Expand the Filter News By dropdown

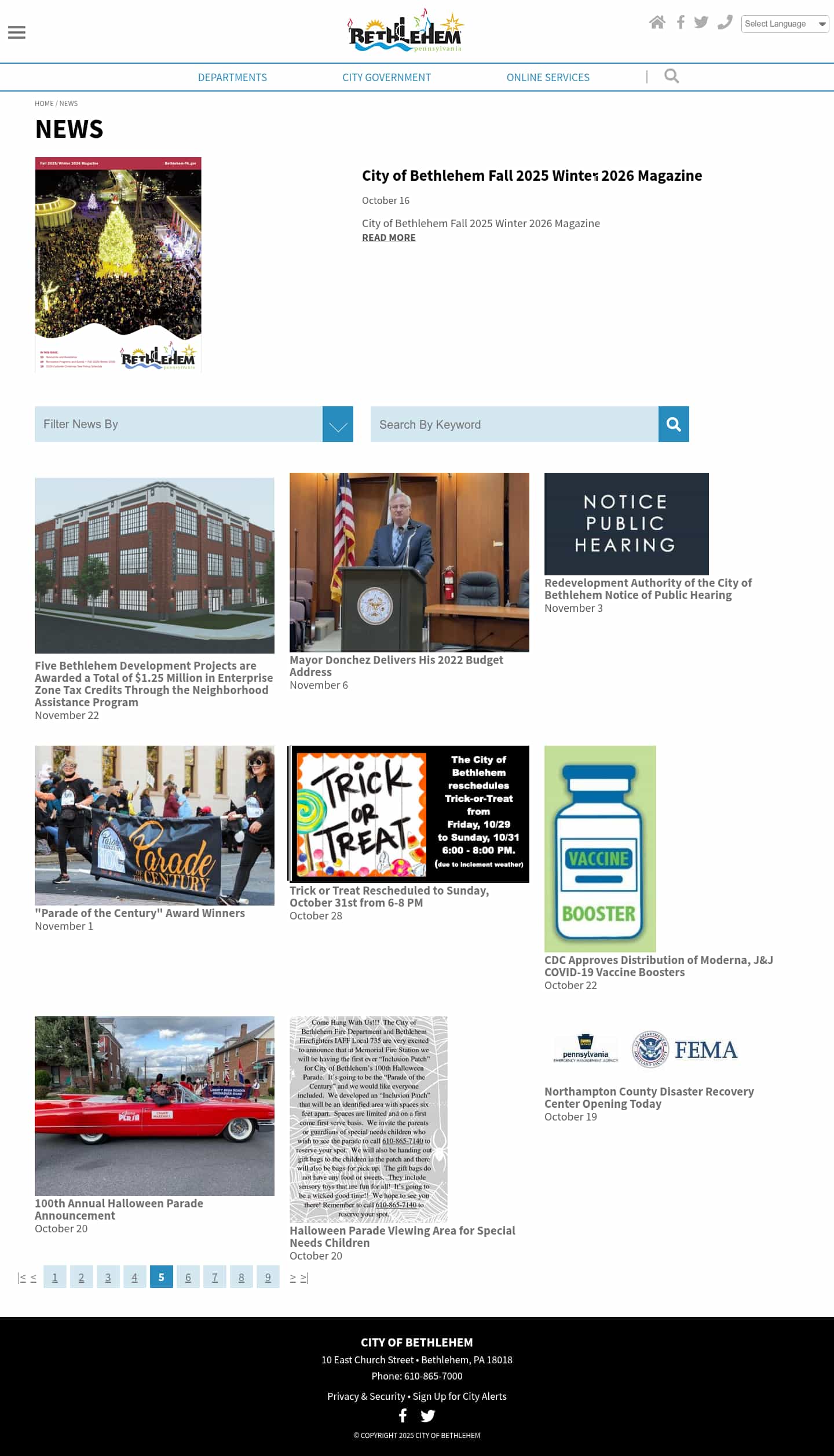click(338, 425)
